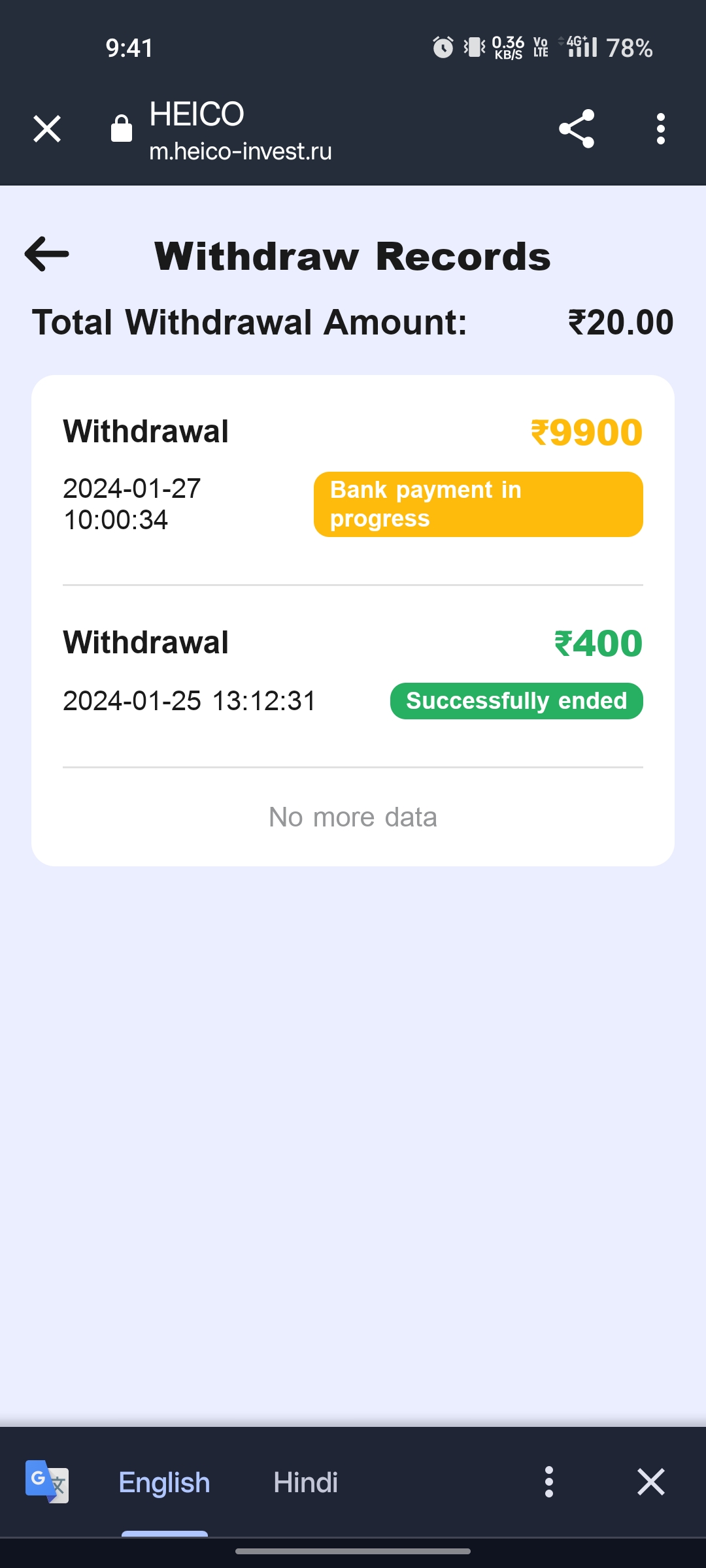This screenshot has height=1568, width=706.
Task: Open translate bar more options
Action: tap(549, 1482)
